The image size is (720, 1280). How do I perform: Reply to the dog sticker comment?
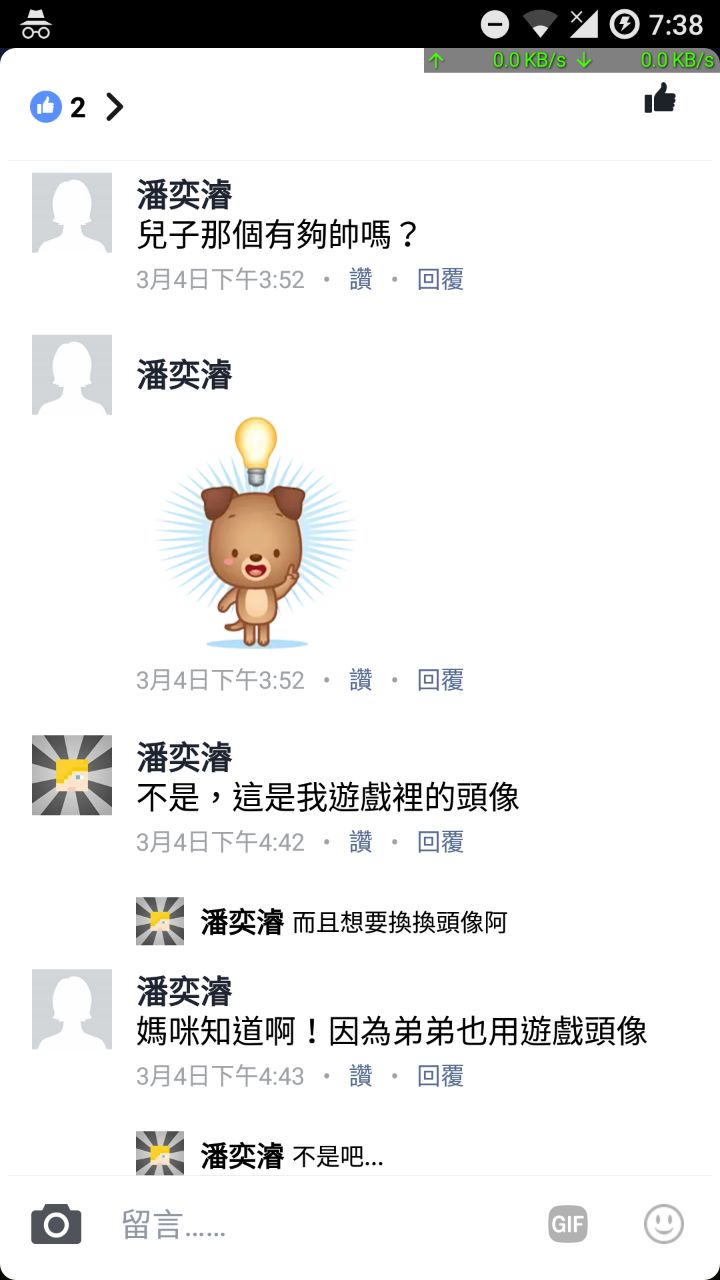[x=440, y=680]
